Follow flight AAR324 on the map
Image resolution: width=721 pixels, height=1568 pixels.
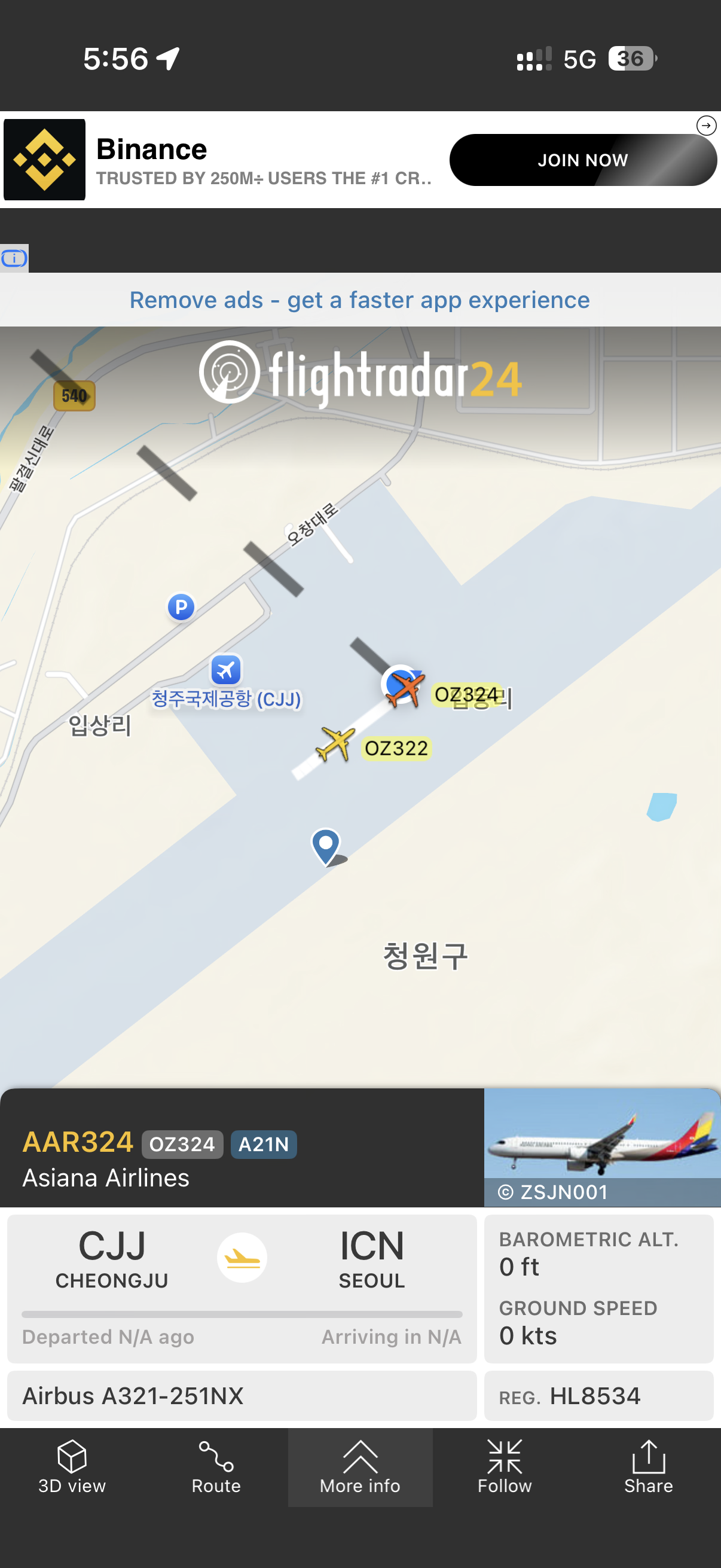pos(505,1467)
